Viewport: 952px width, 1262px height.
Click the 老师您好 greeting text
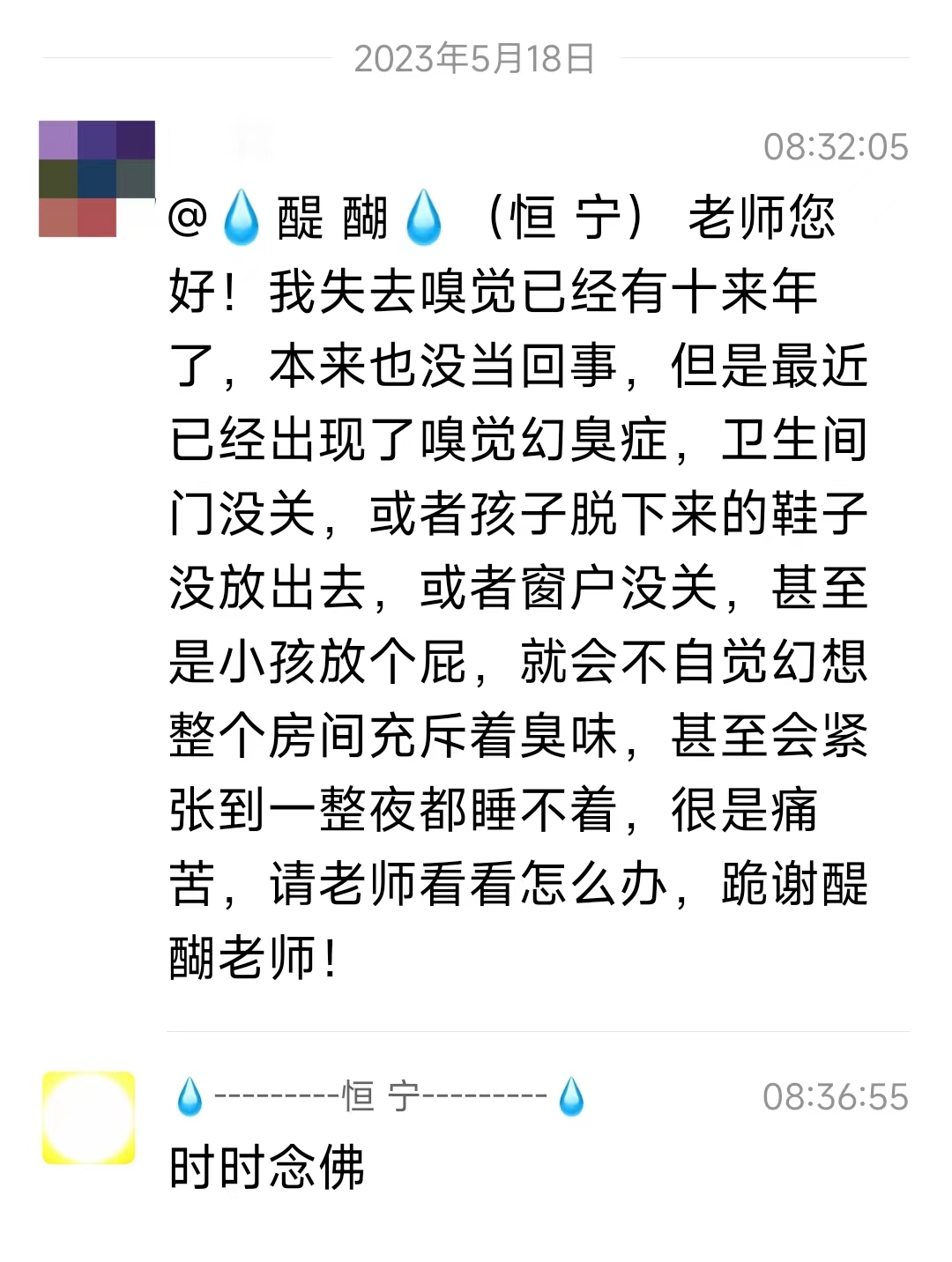pos(767,216)
